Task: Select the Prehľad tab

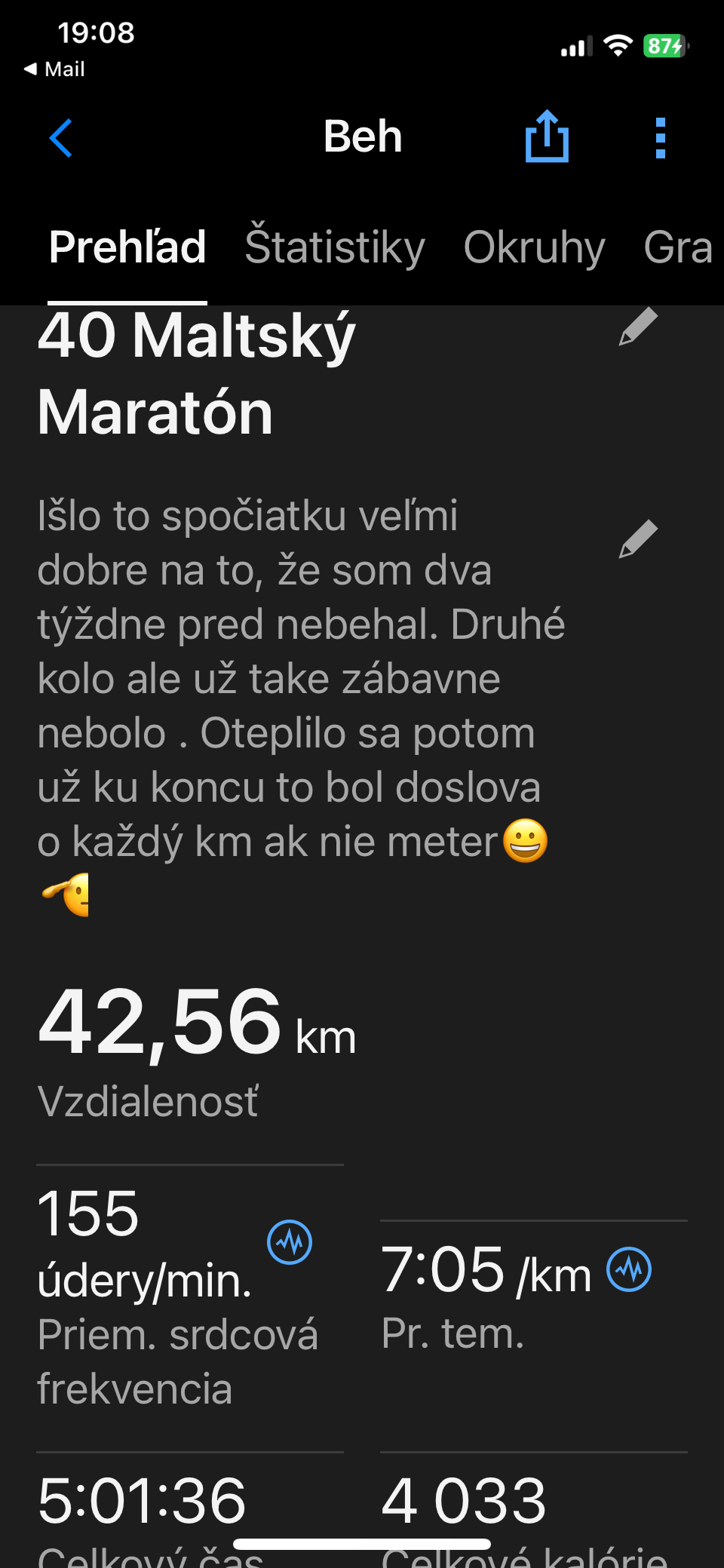Action: pos(127,247)
